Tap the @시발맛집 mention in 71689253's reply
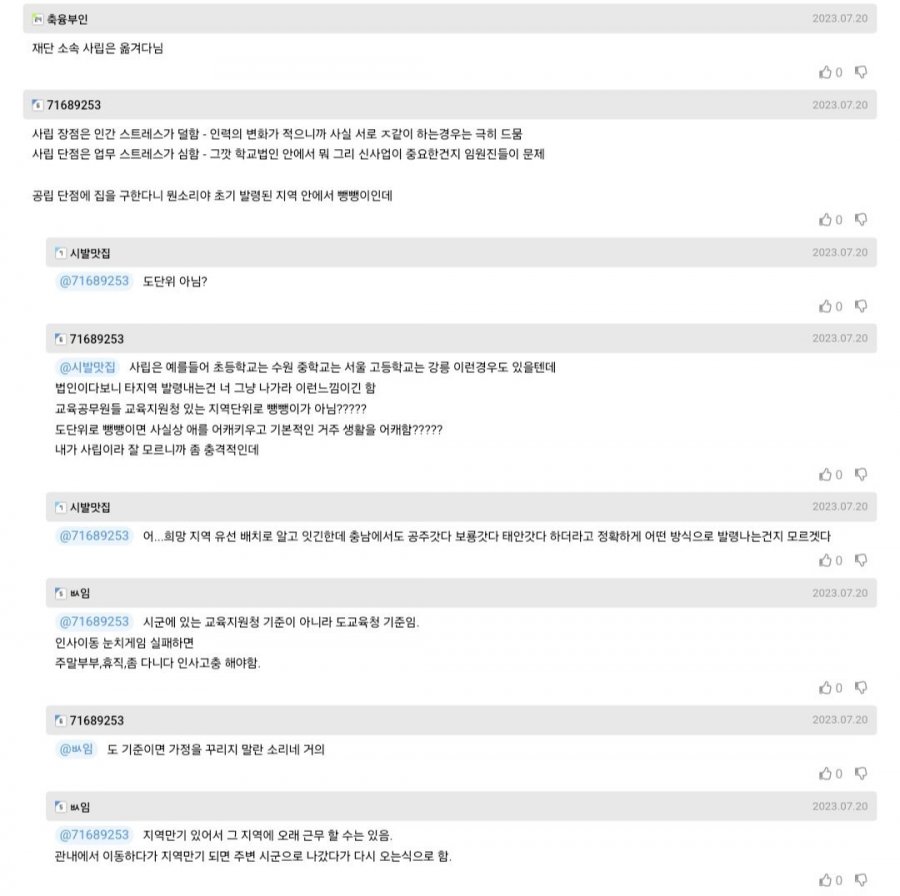900x896 pixels. (x=89, y=367)
